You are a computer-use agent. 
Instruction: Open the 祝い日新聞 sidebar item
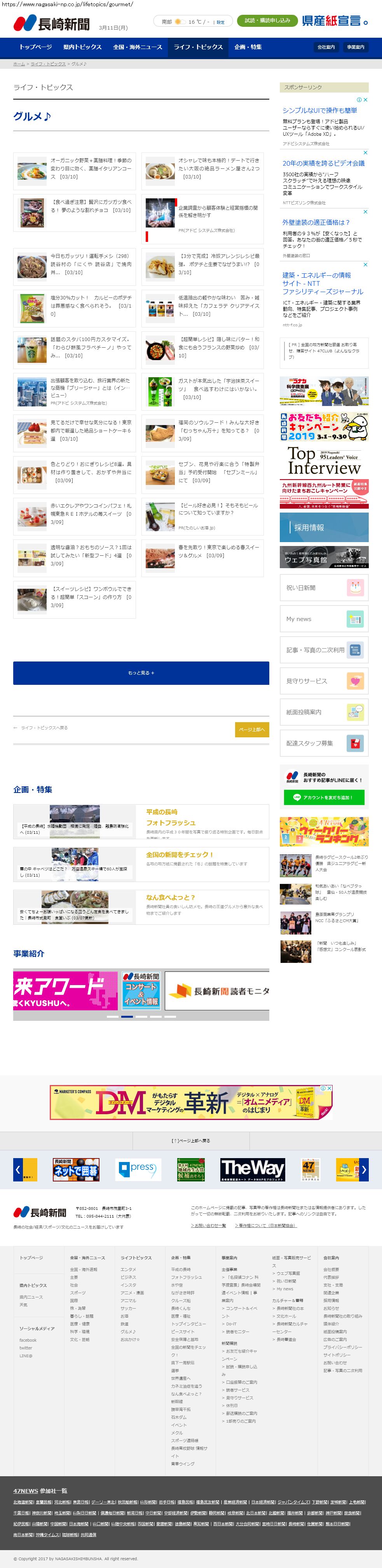tap(324, 587)
